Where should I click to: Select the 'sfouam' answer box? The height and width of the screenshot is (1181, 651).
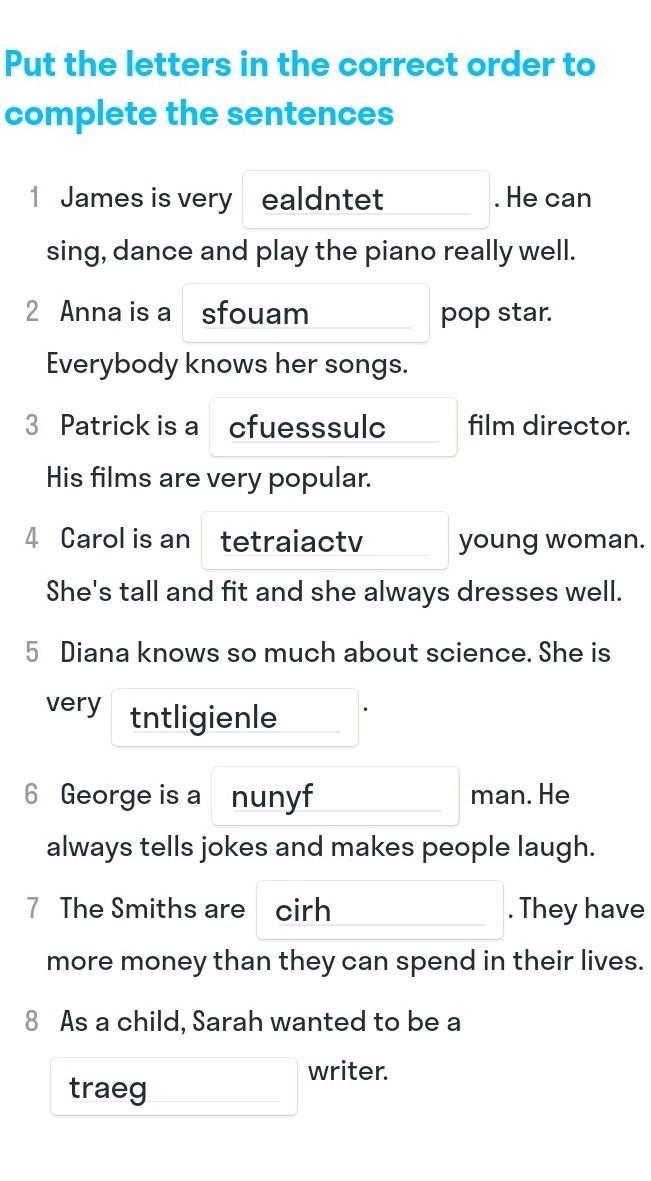pos(306,314)
